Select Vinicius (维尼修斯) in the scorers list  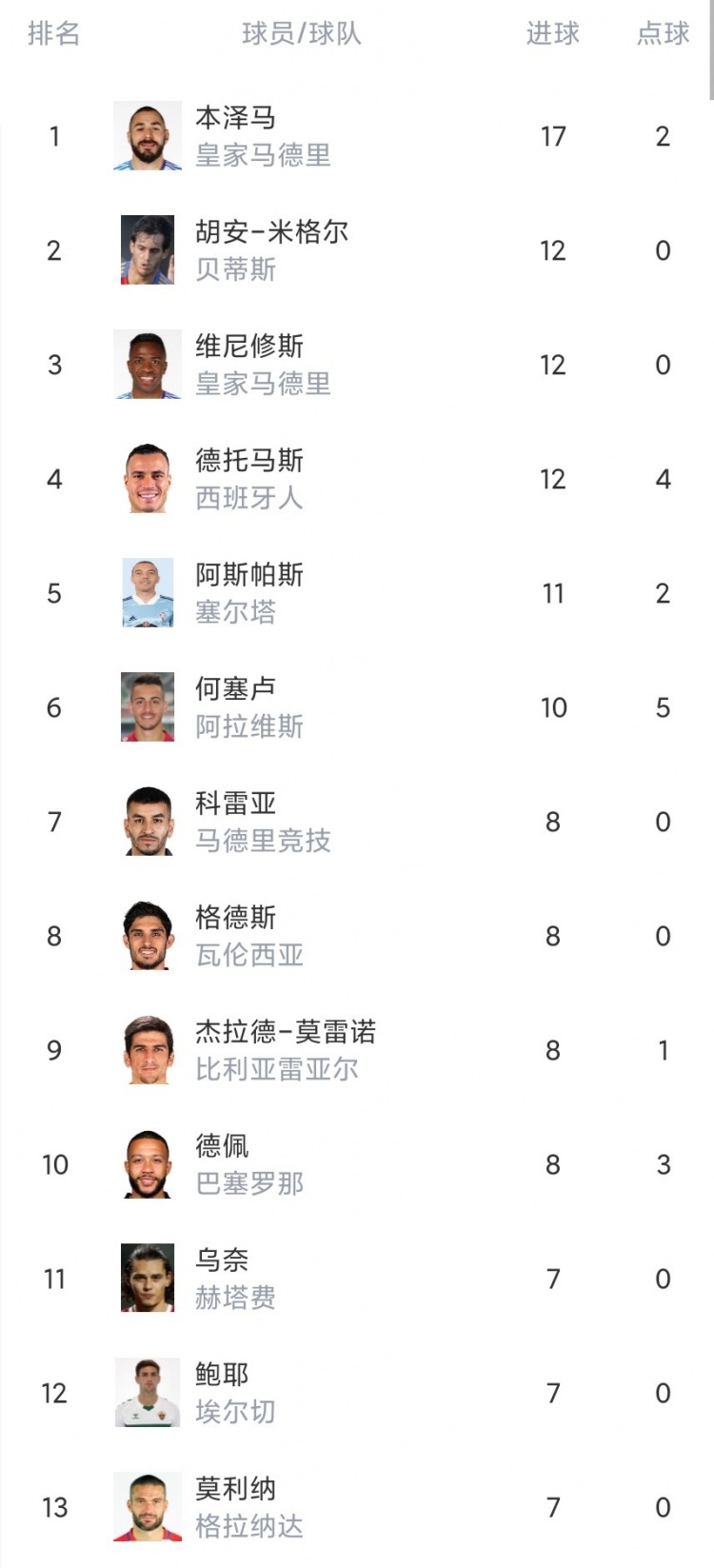[x=249, y=347]
